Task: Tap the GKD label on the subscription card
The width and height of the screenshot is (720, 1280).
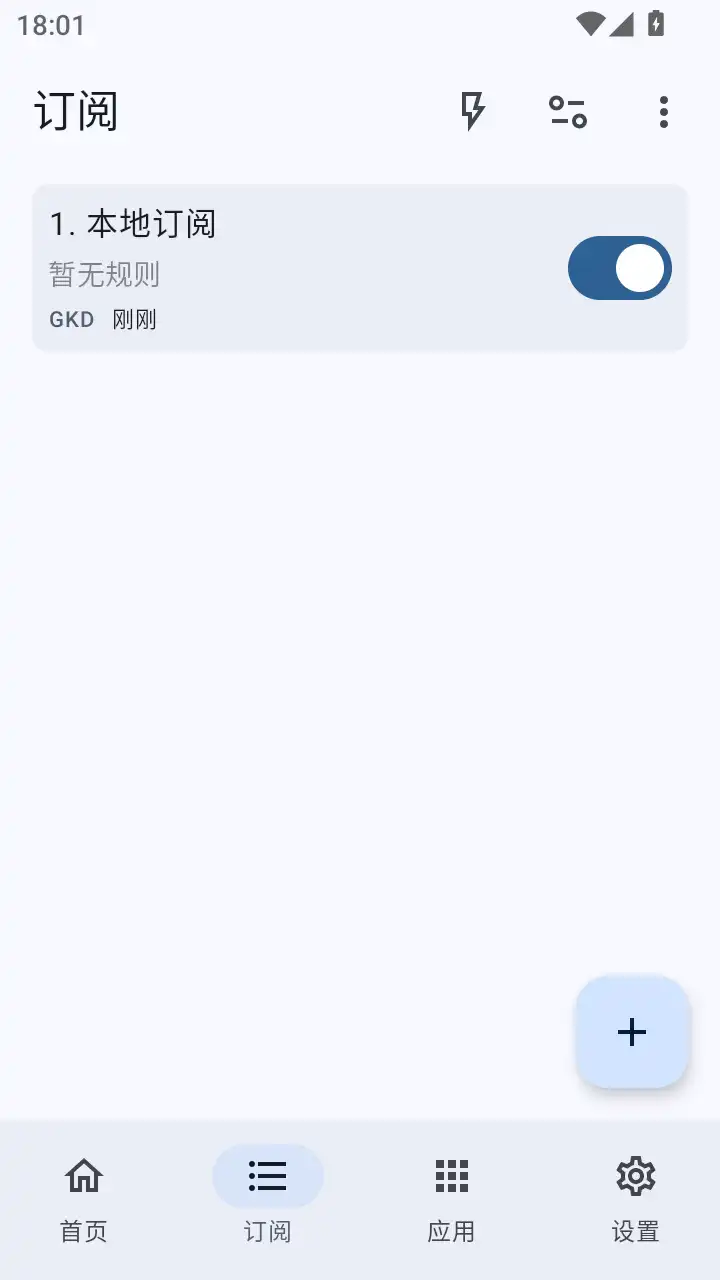Action: (71, 319)
